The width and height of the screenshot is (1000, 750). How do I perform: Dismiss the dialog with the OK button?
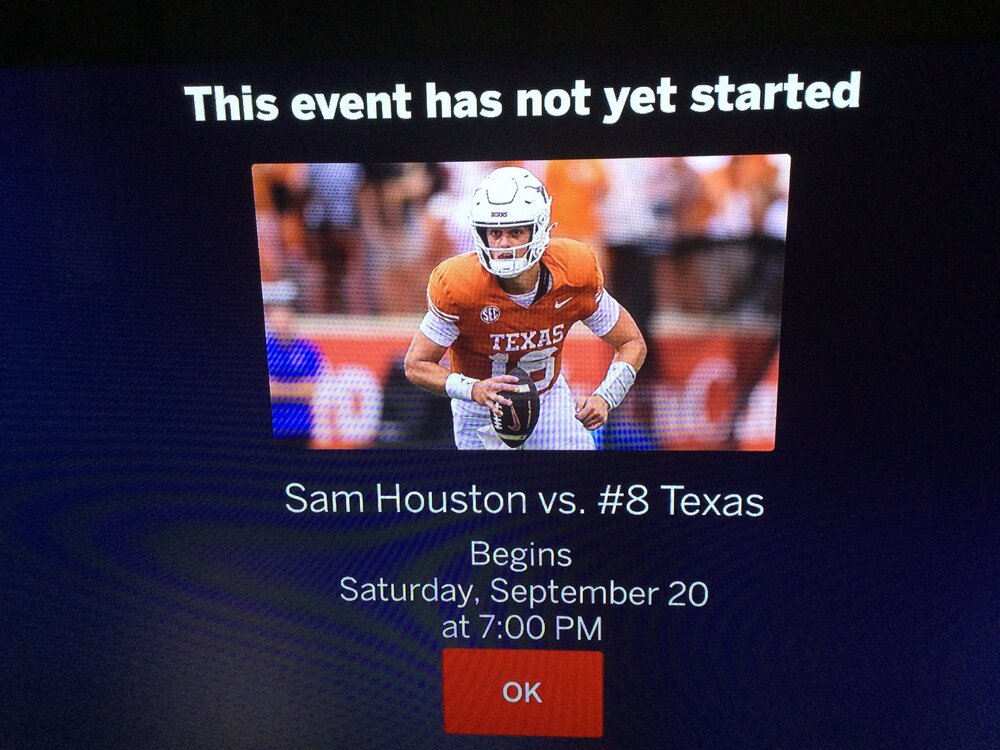click(x=522, y=692)
